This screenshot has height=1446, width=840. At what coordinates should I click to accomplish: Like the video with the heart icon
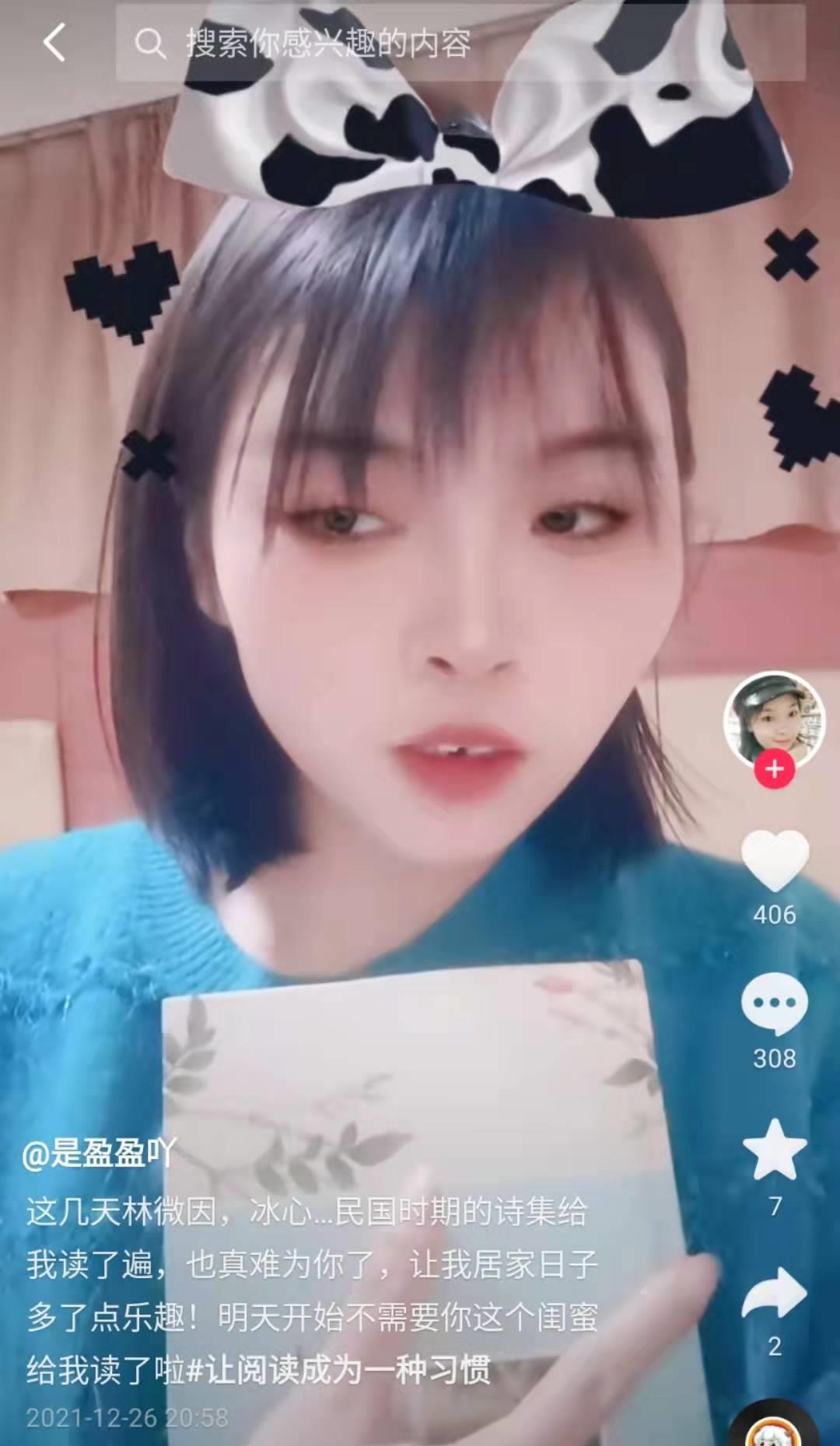[x=776, y=863]
